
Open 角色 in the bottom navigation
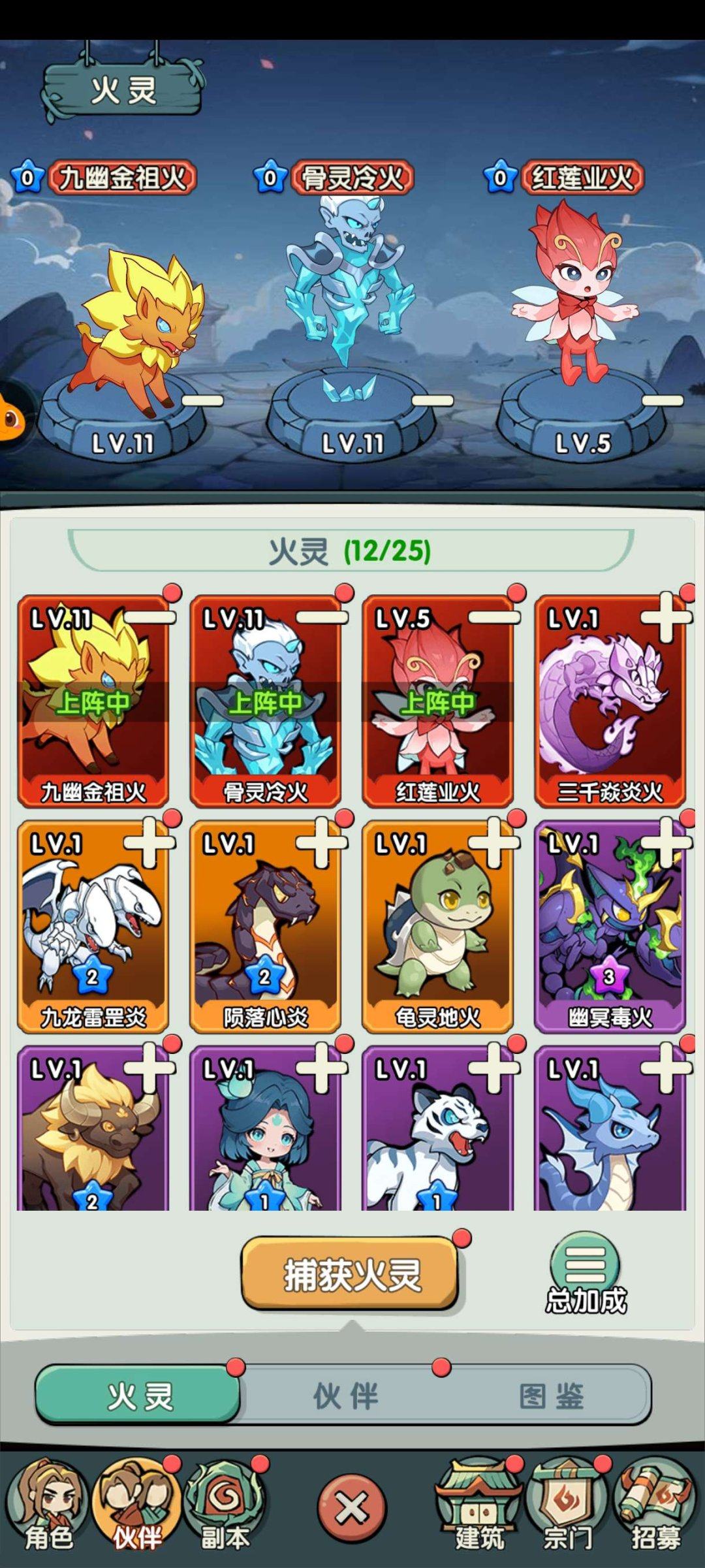point(47,1510)
